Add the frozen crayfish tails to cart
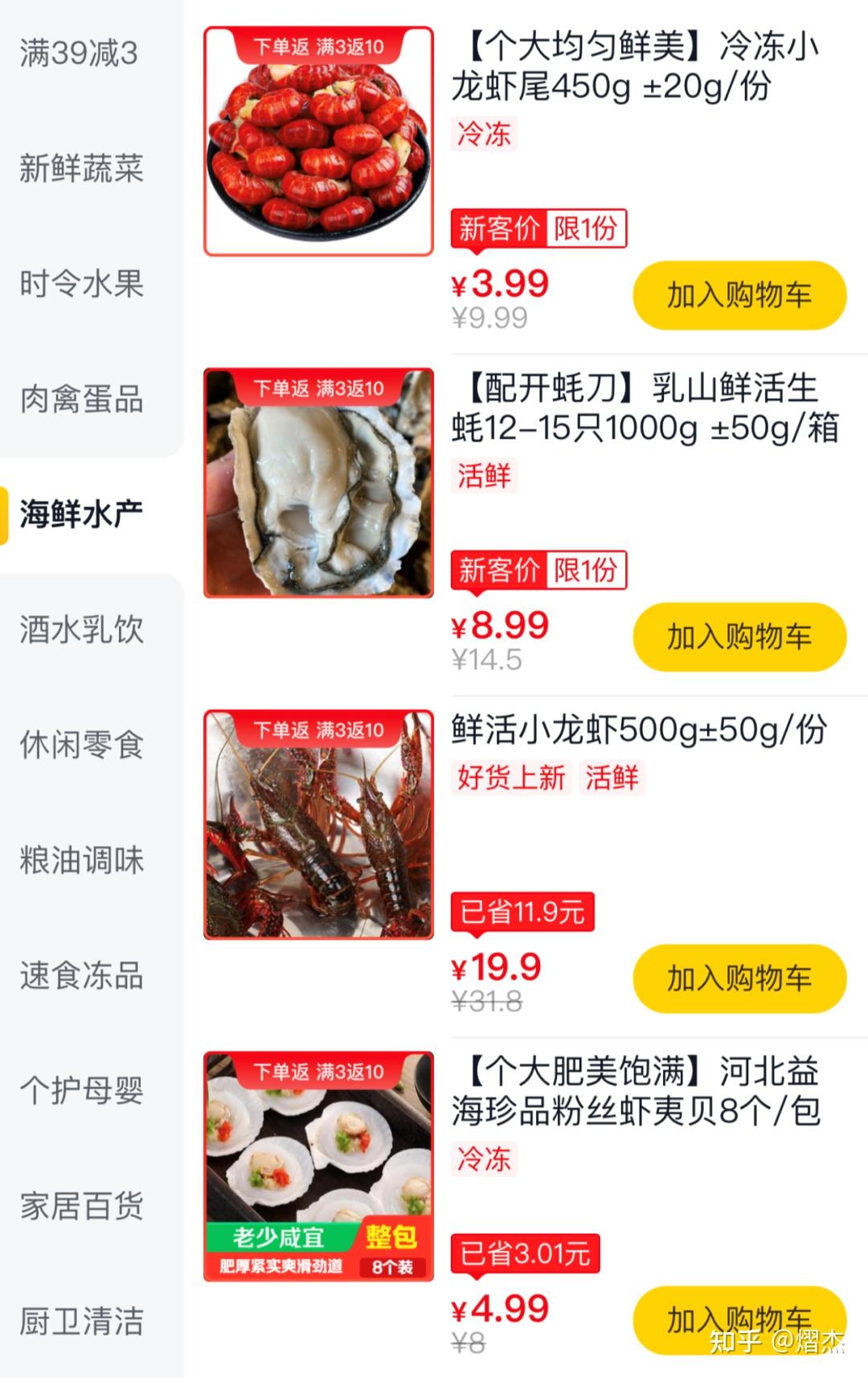868x1378 pixels. click(739, 296)
